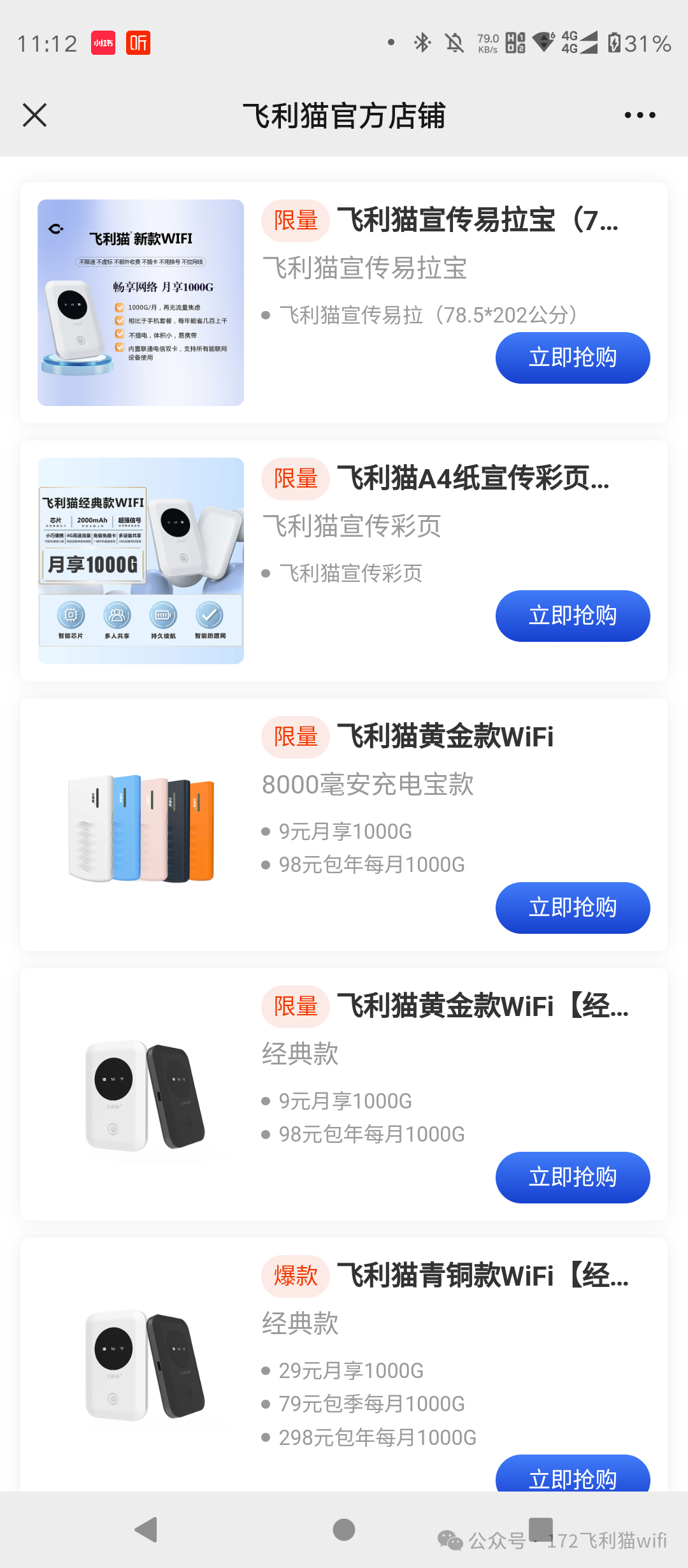The width and height of the screenshot is (688, 1568).
Task: Tap 立即抢购 for 飞利猫A4纸宣传彩页
Action: [572, 616]
